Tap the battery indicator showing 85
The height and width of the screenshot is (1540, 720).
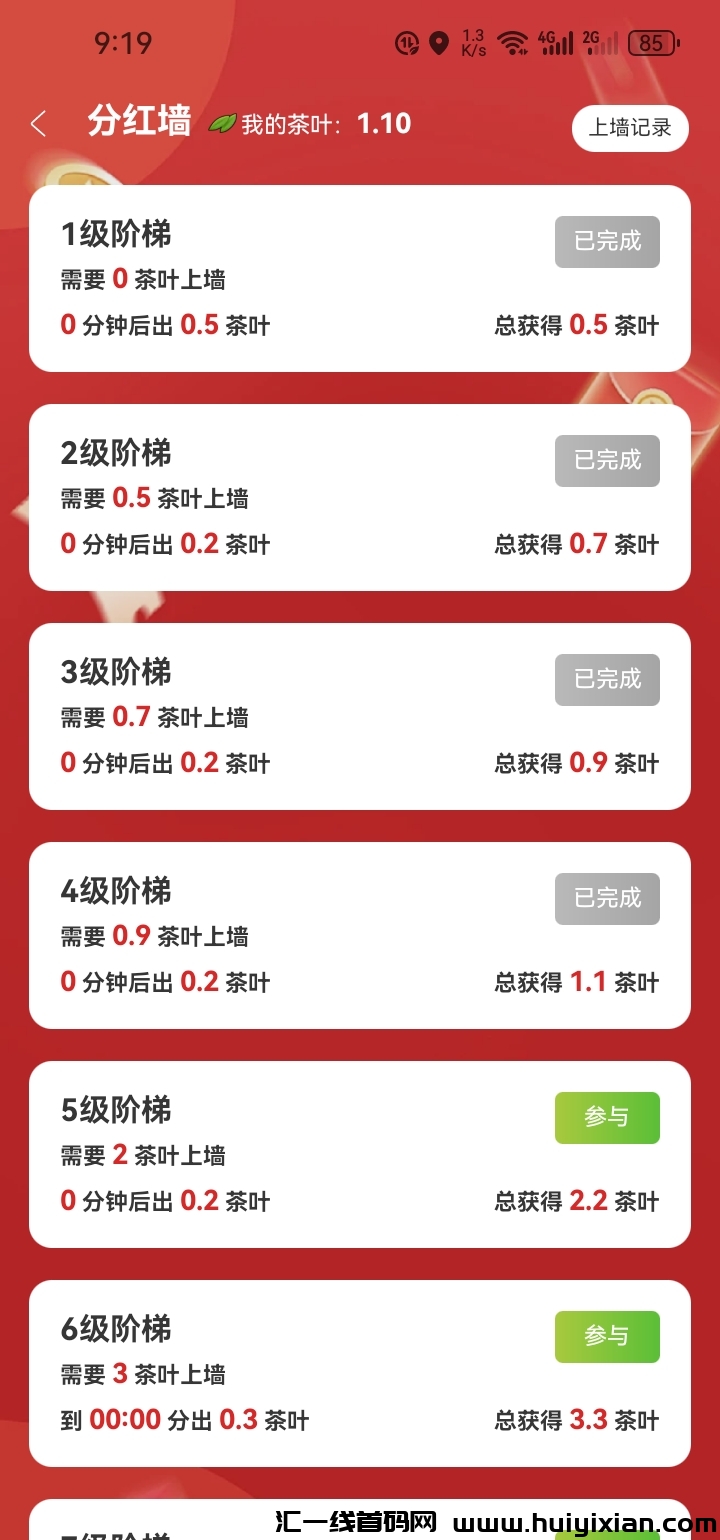pos(655,43)
